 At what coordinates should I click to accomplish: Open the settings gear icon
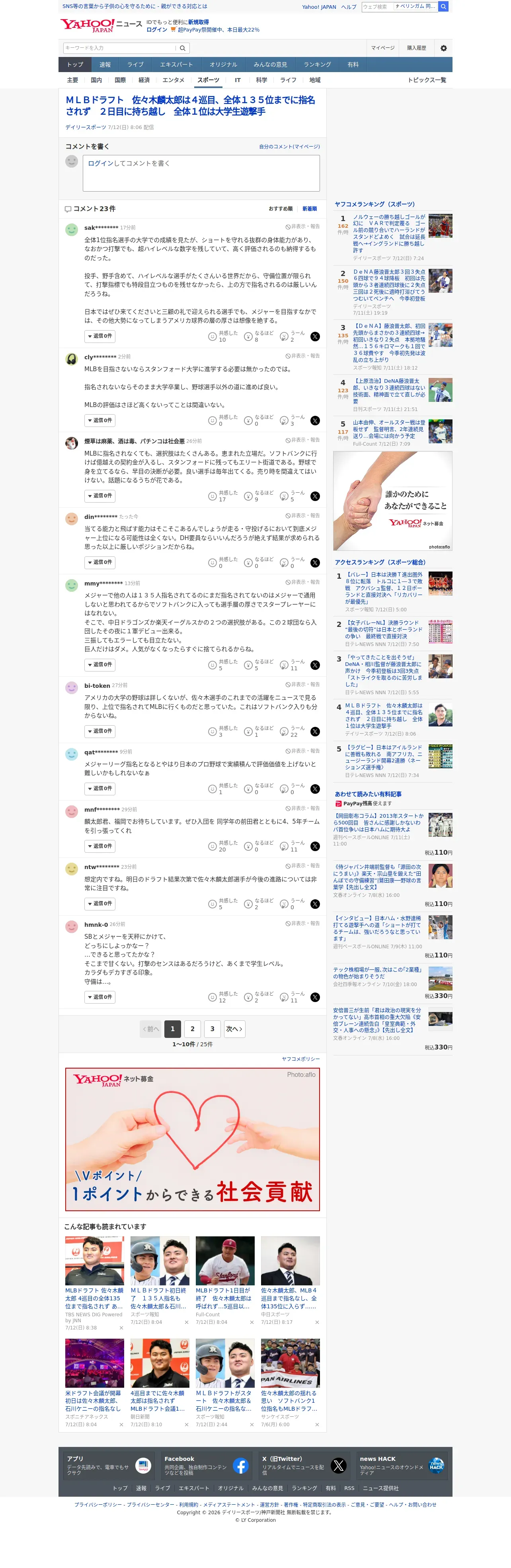[x=443, y=48]
